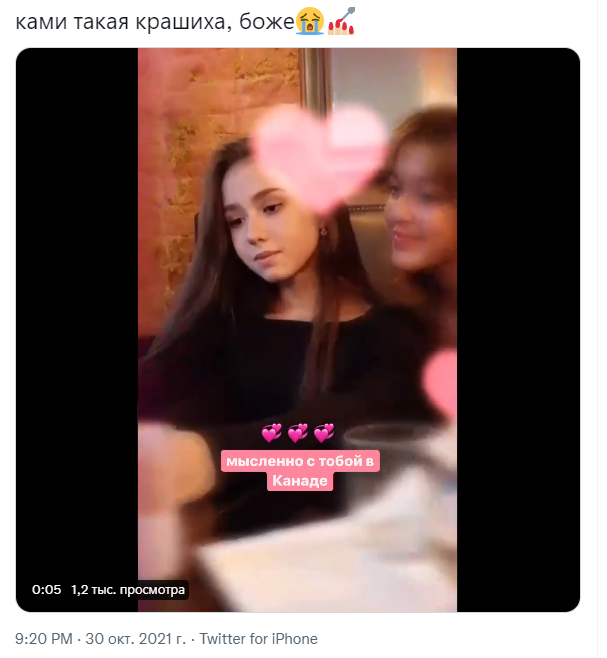Open the Twitter for iPhone source link

[x=258, y=639]
